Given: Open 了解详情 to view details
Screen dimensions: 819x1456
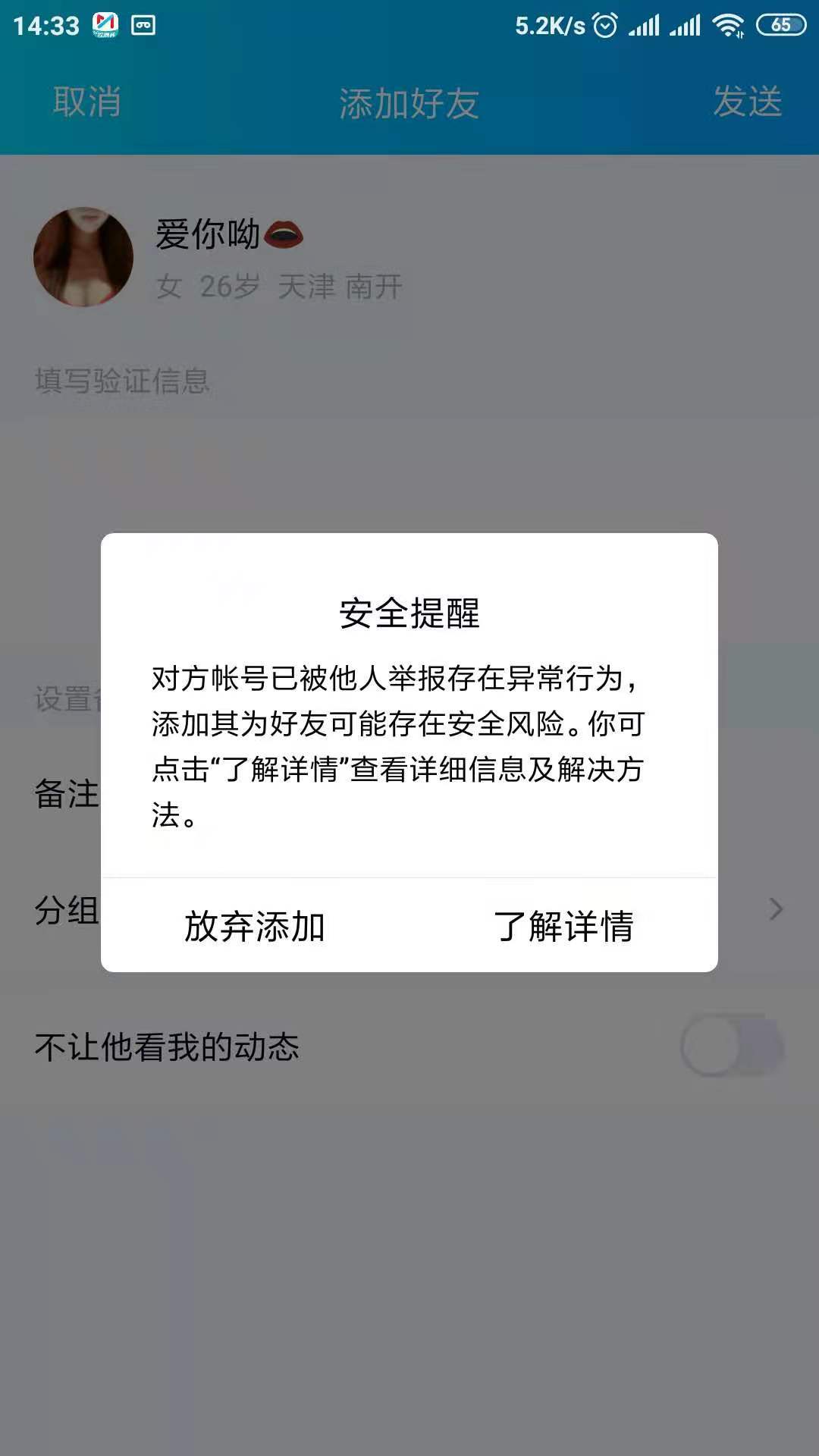Looking at the screenshot, I should 563,926.
